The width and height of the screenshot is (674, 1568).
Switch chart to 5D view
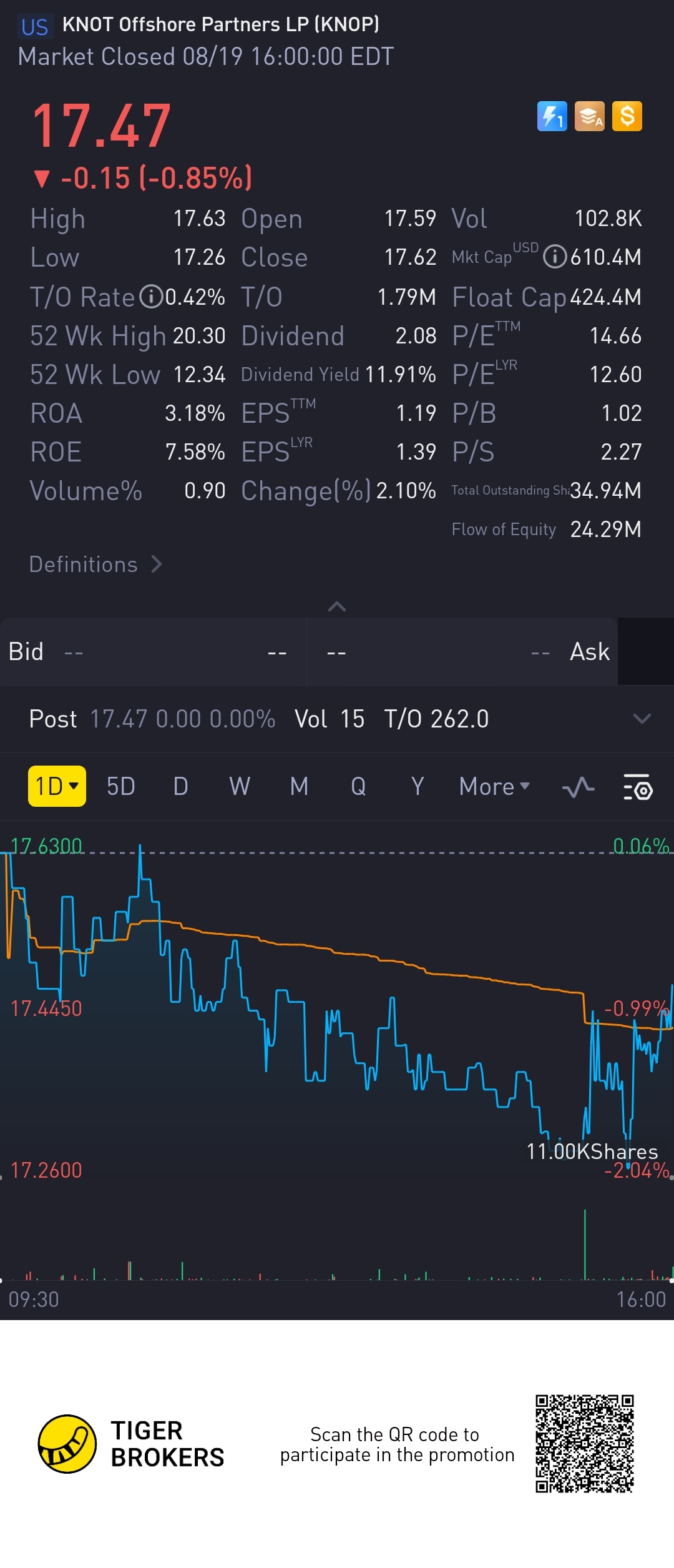point(120,786)
